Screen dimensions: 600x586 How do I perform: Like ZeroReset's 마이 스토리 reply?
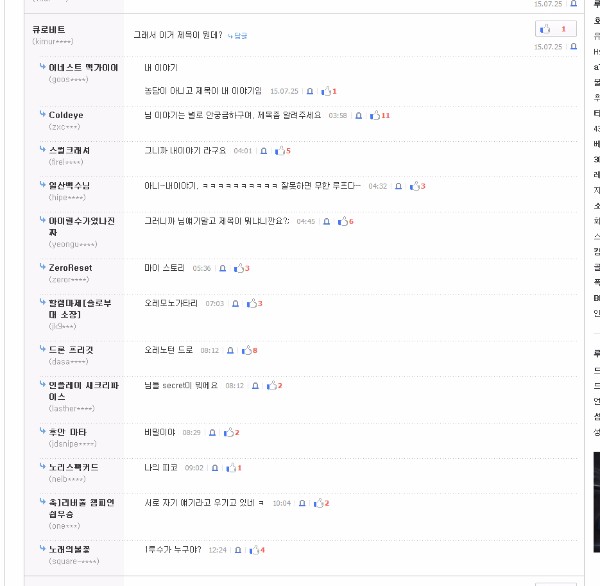tap(239, 268)
